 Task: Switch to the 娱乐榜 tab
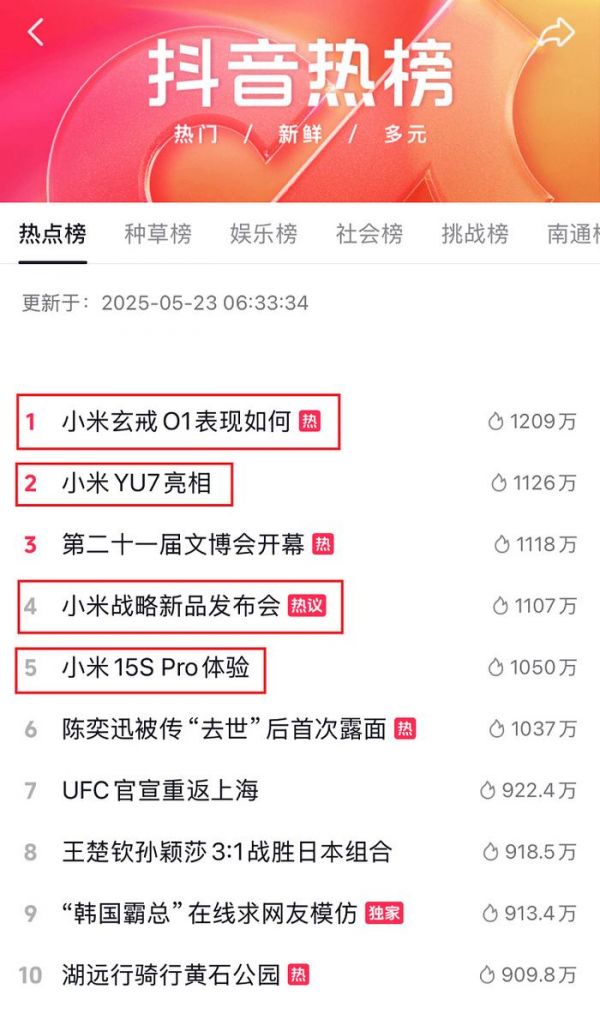tap(263, 234)
